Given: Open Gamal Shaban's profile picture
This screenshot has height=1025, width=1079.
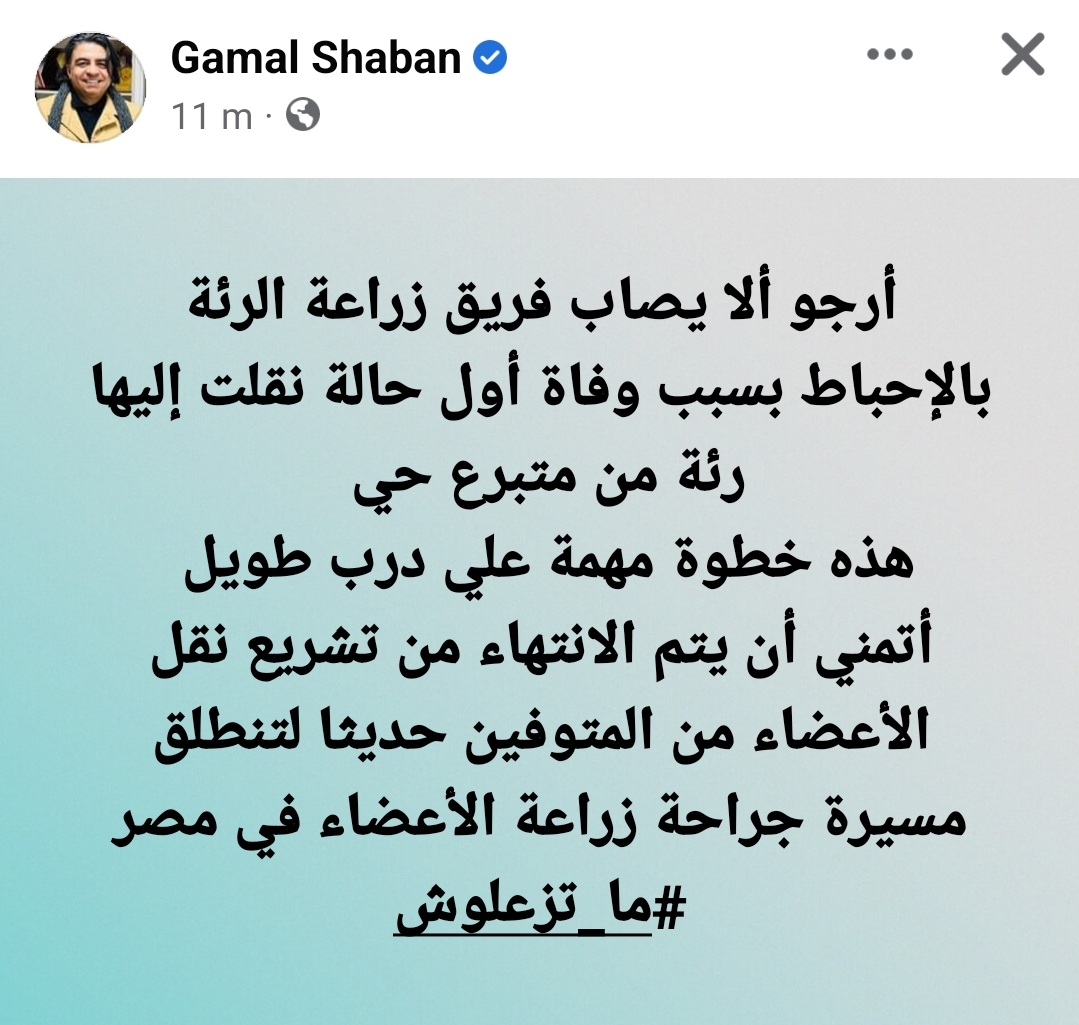Looking at the screenshot, I should [x=91, y=89].
